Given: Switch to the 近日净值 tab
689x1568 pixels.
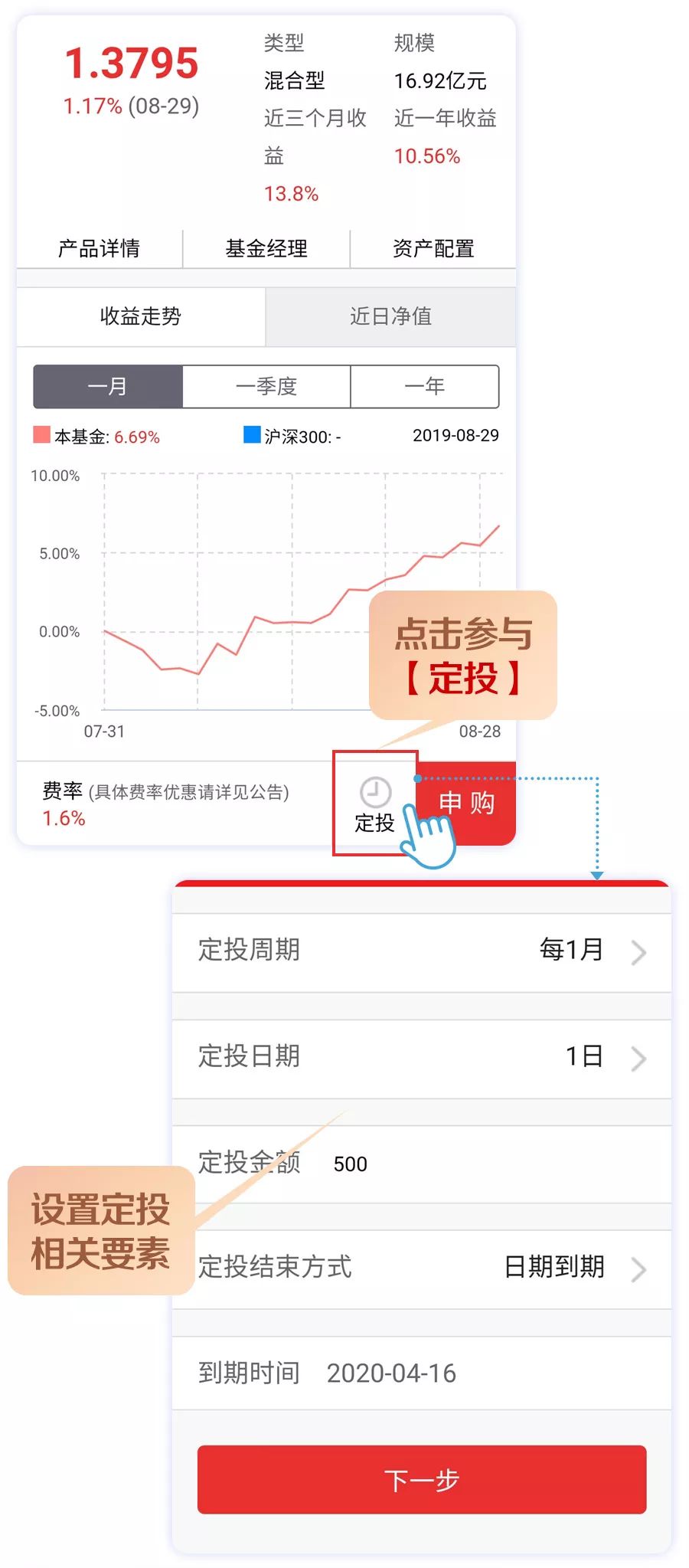Looking at the screenshot, I should [x=391, y=316].
